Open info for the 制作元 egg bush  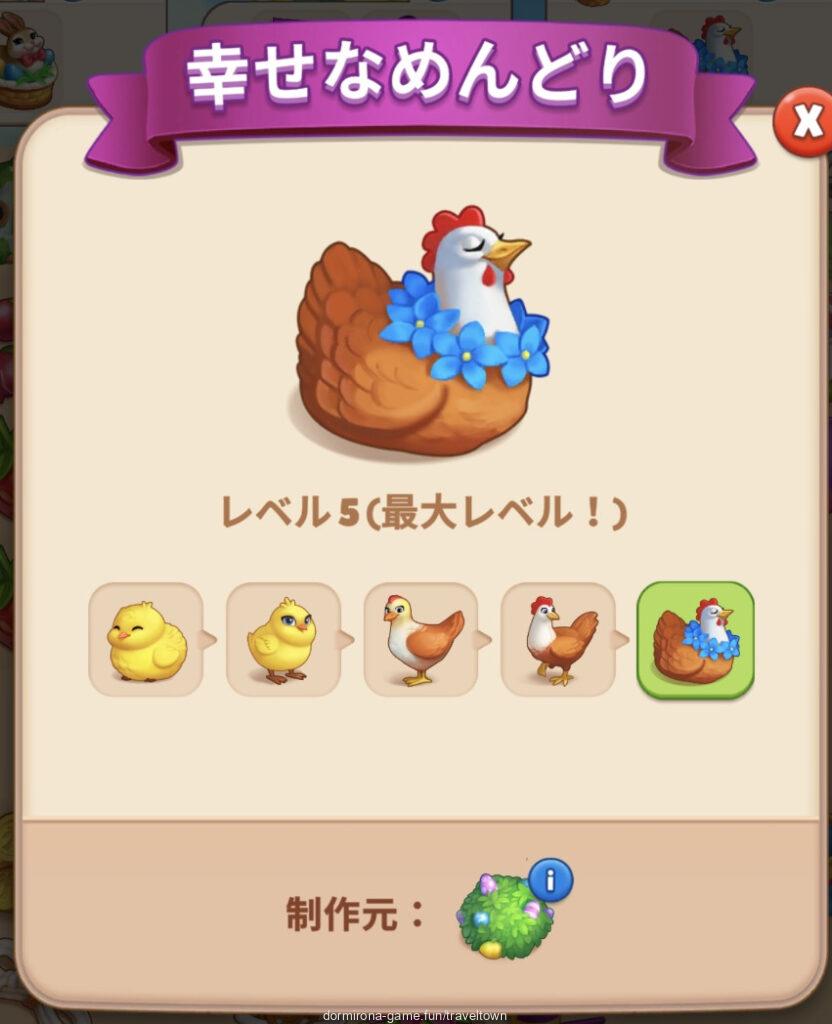point(550,880)
